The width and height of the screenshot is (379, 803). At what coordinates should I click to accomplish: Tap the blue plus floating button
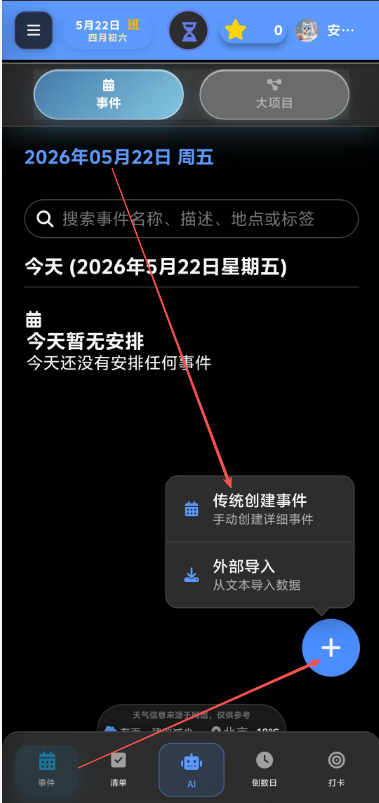pos(331,648)
